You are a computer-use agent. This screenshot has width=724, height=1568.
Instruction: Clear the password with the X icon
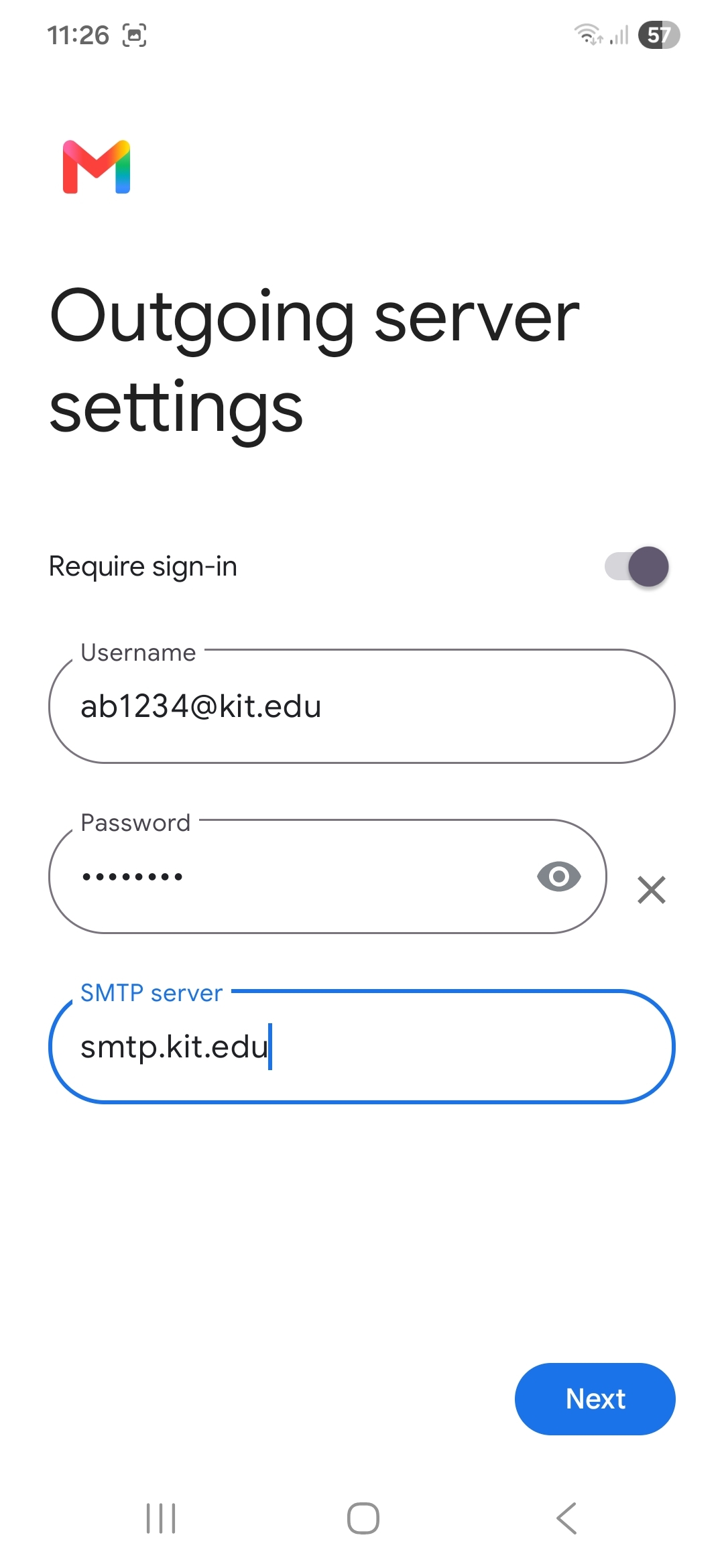652,890
